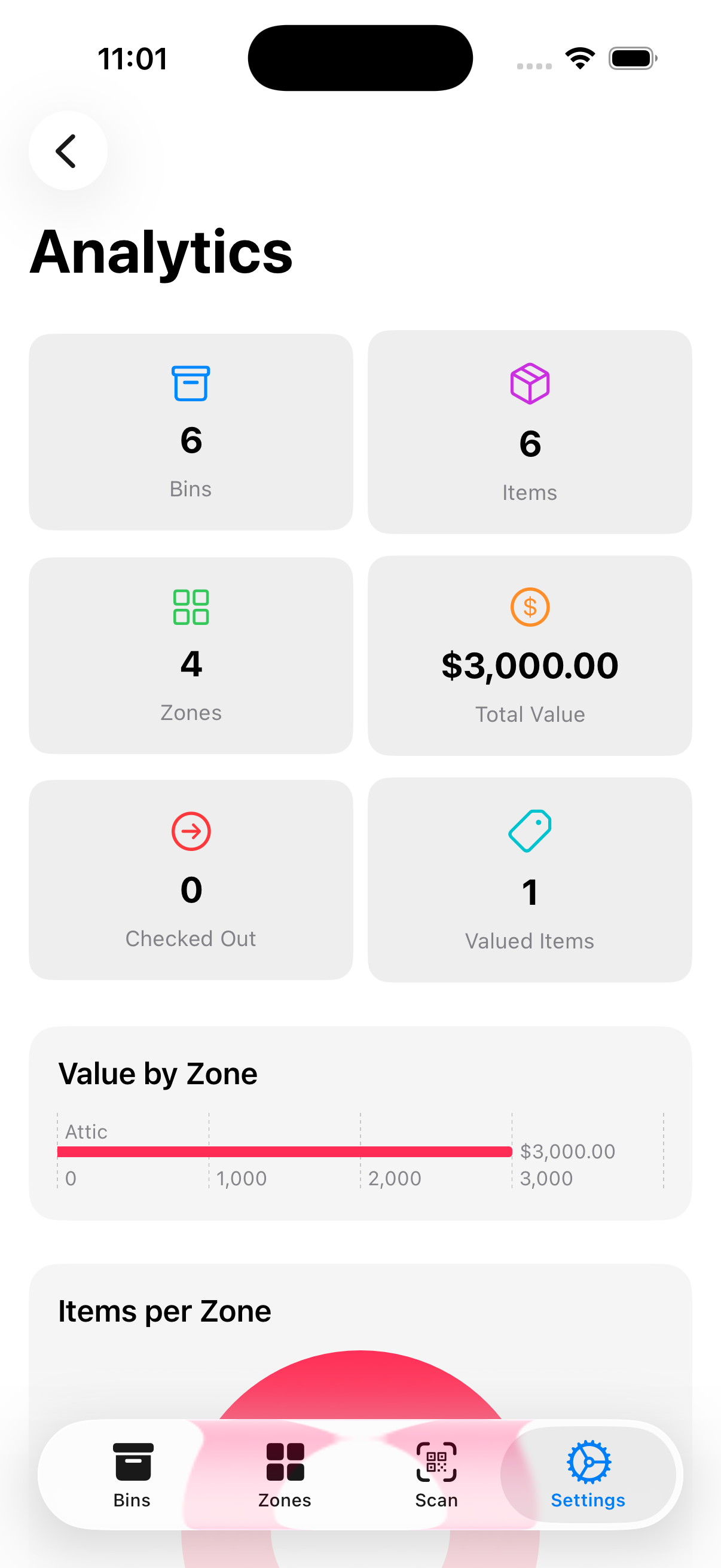The width and height of the screenshot is (721, 1568).
Task: Tap the Analytics page title
Action: tap(162, 251)
